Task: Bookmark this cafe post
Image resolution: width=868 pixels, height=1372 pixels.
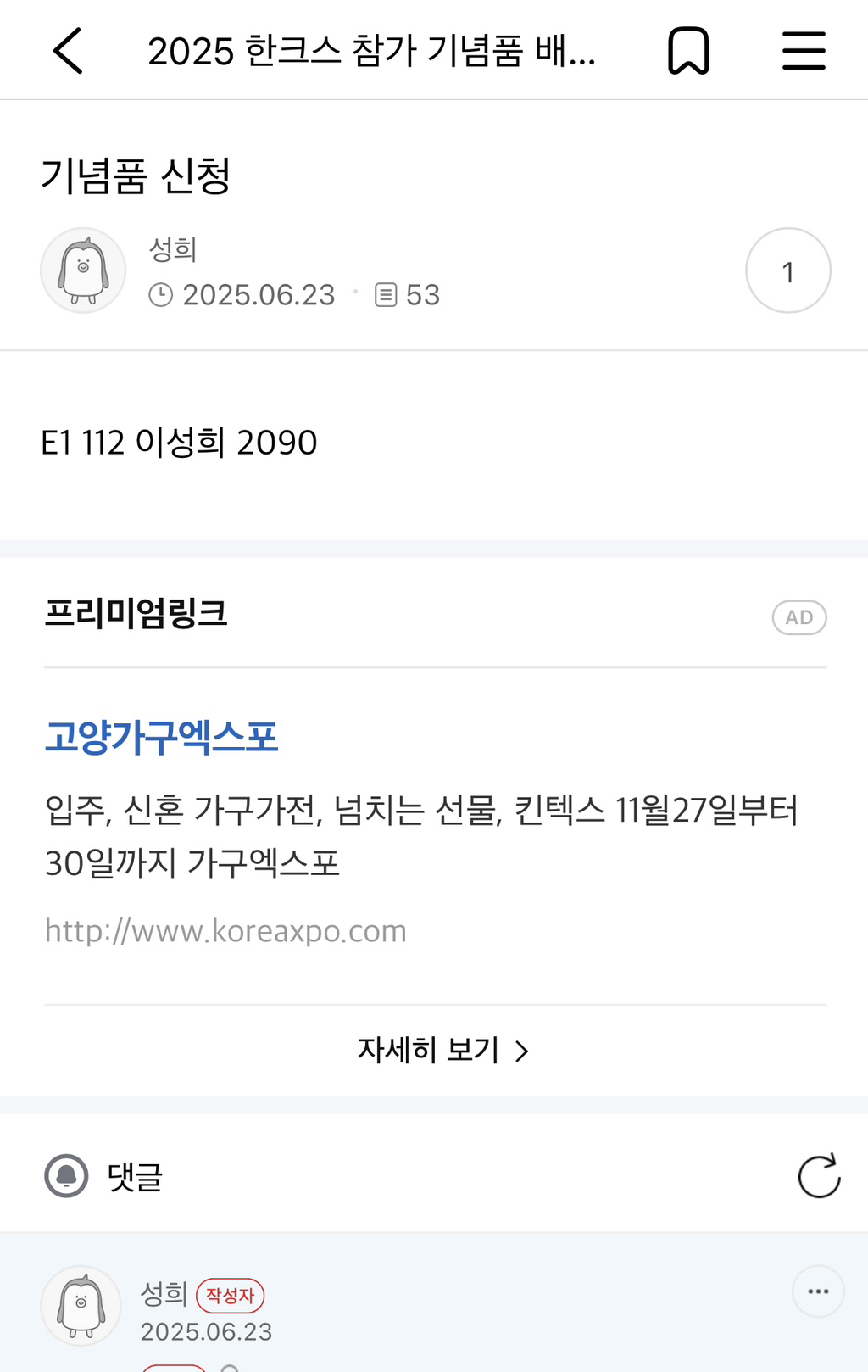Action: coord(688,51)
